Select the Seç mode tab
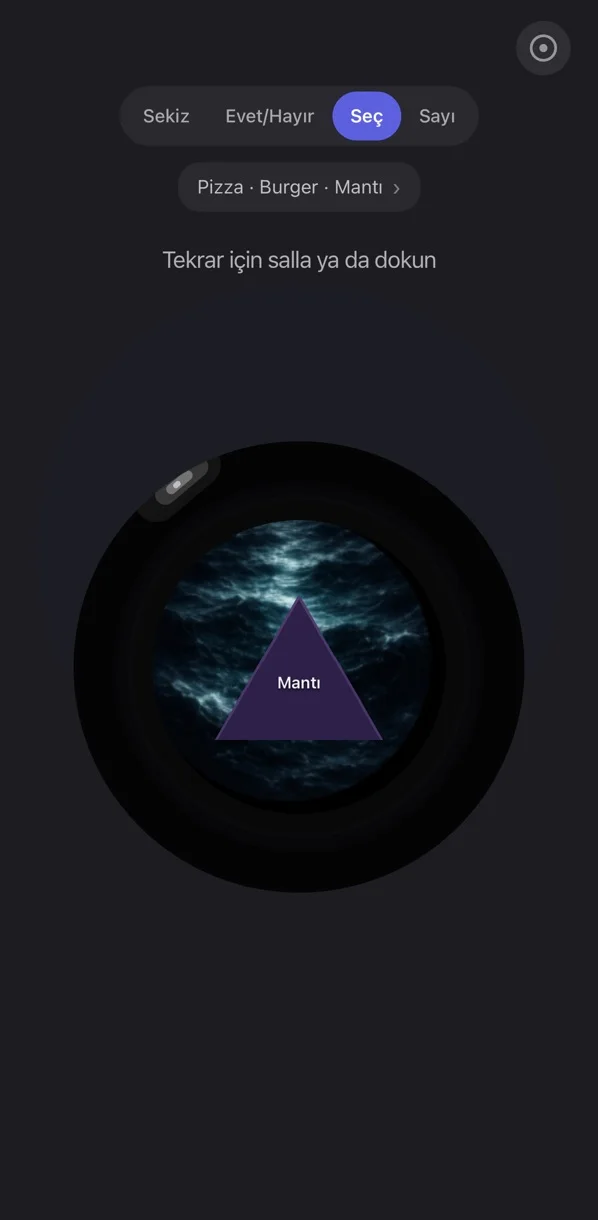Viewport: 598px width, 1220px height. pos(367,116)
